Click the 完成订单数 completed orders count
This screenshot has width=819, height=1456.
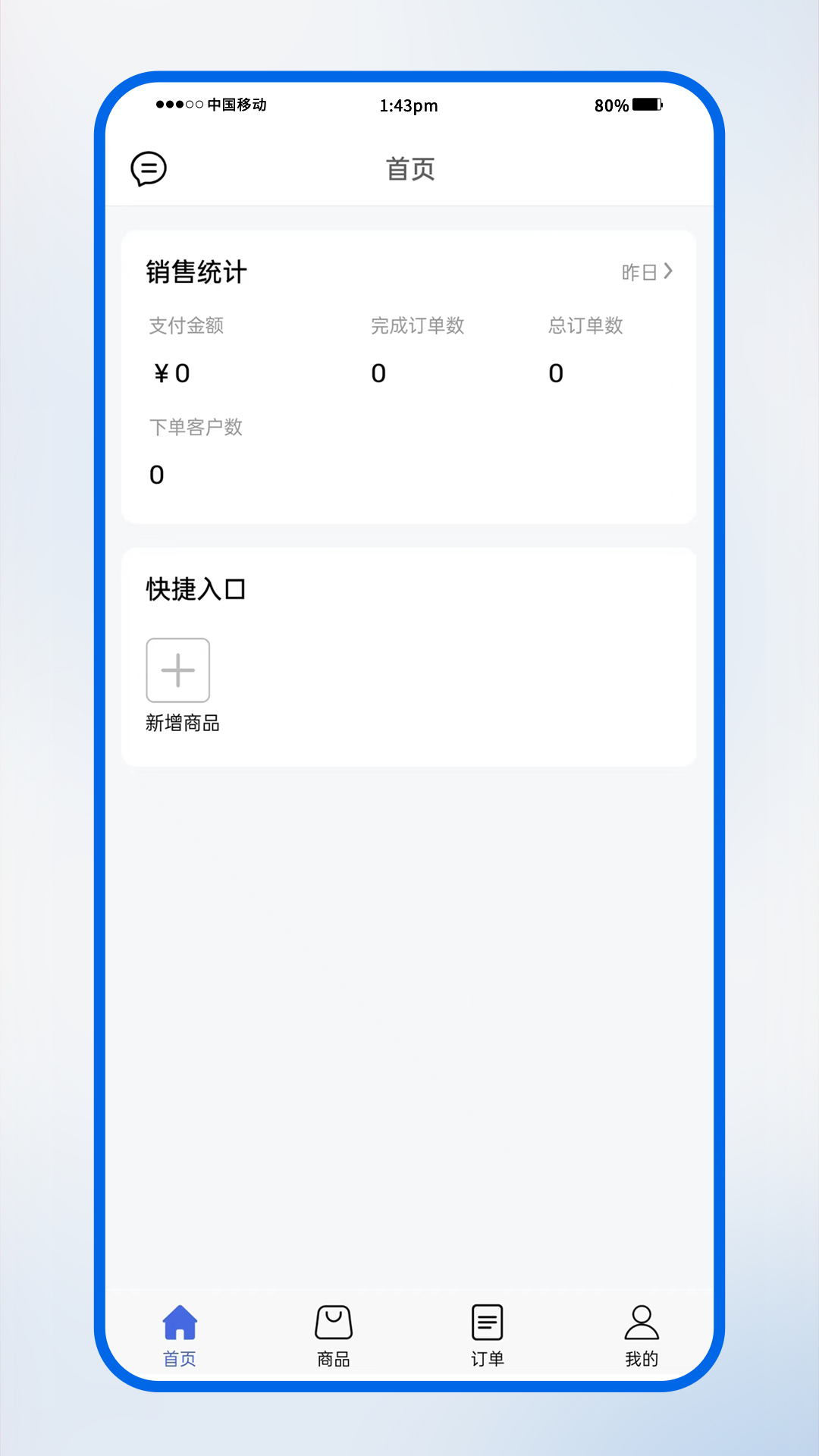pos(378,372)
